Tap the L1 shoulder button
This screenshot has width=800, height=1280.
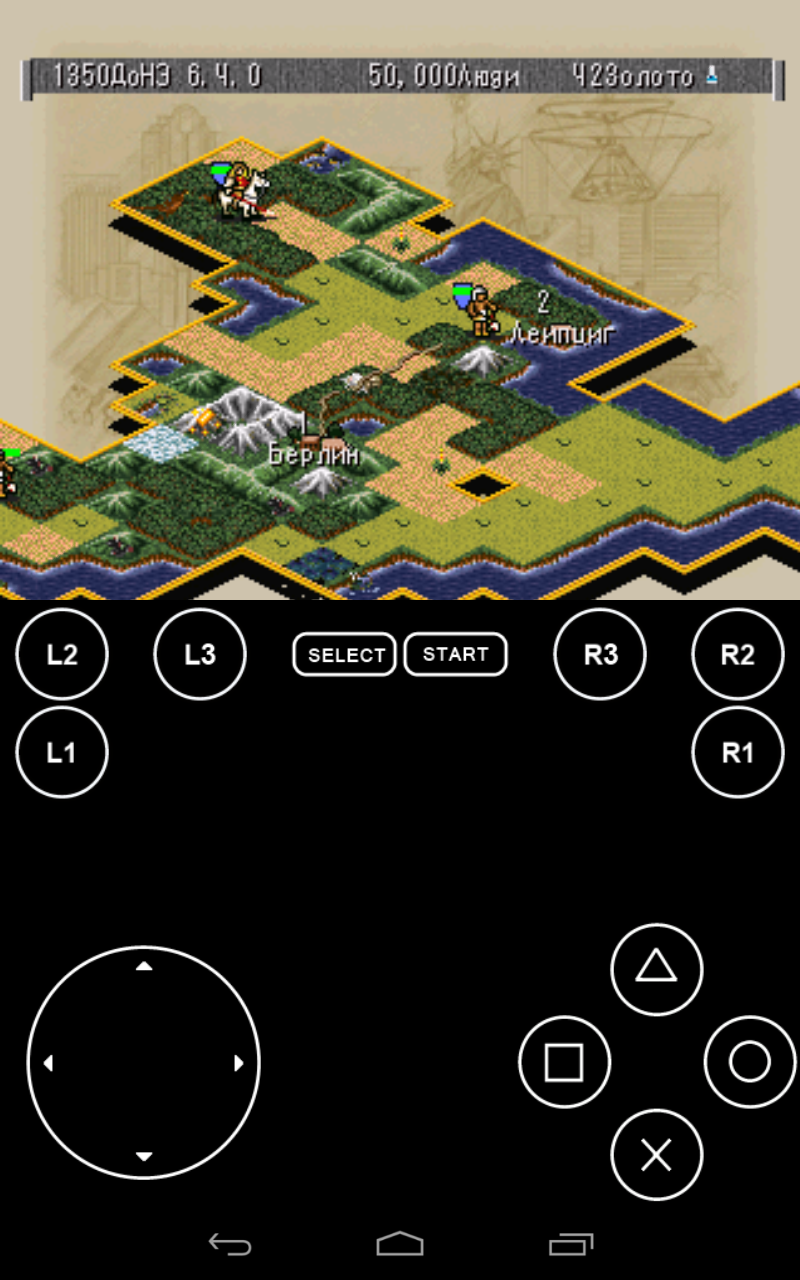62,752
